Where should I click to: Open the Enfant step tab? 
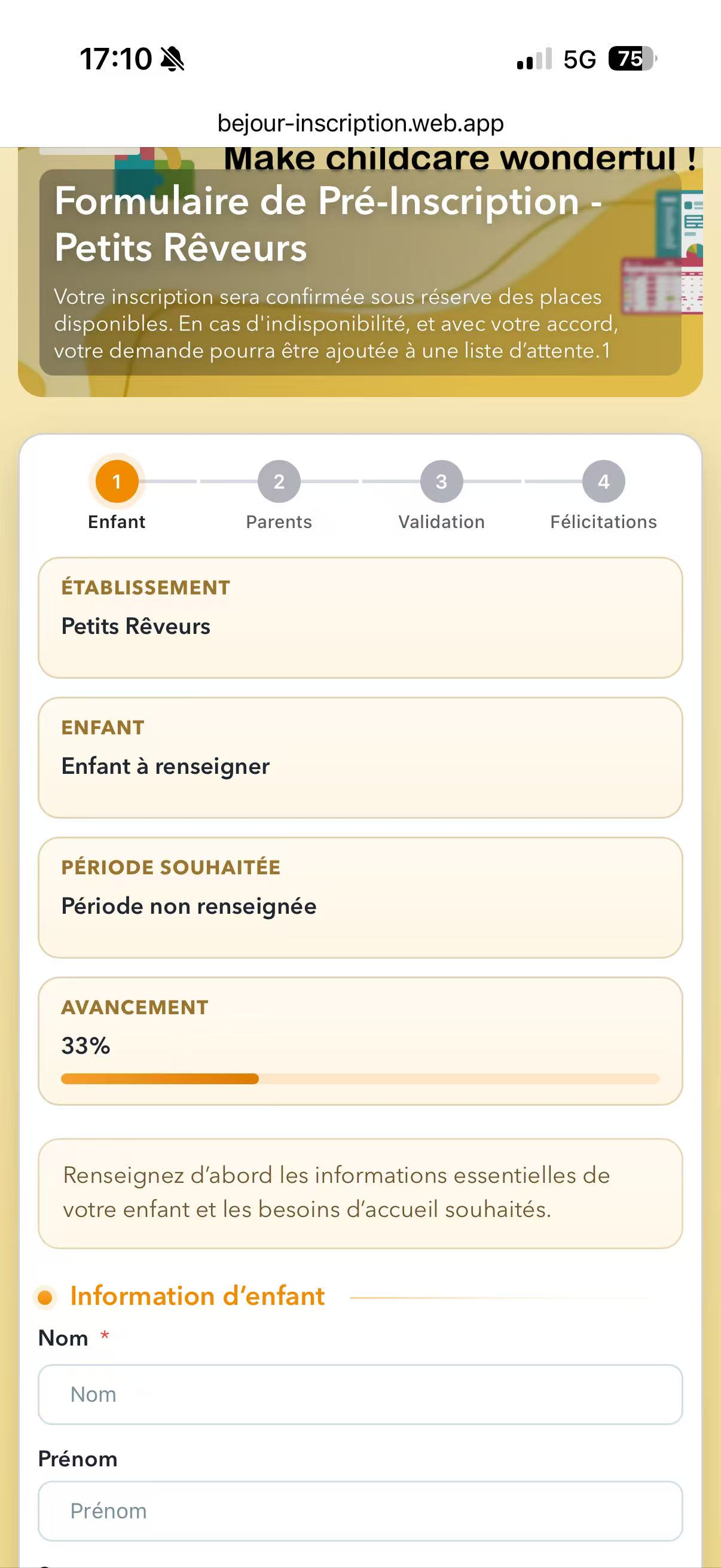pos(116,521)
